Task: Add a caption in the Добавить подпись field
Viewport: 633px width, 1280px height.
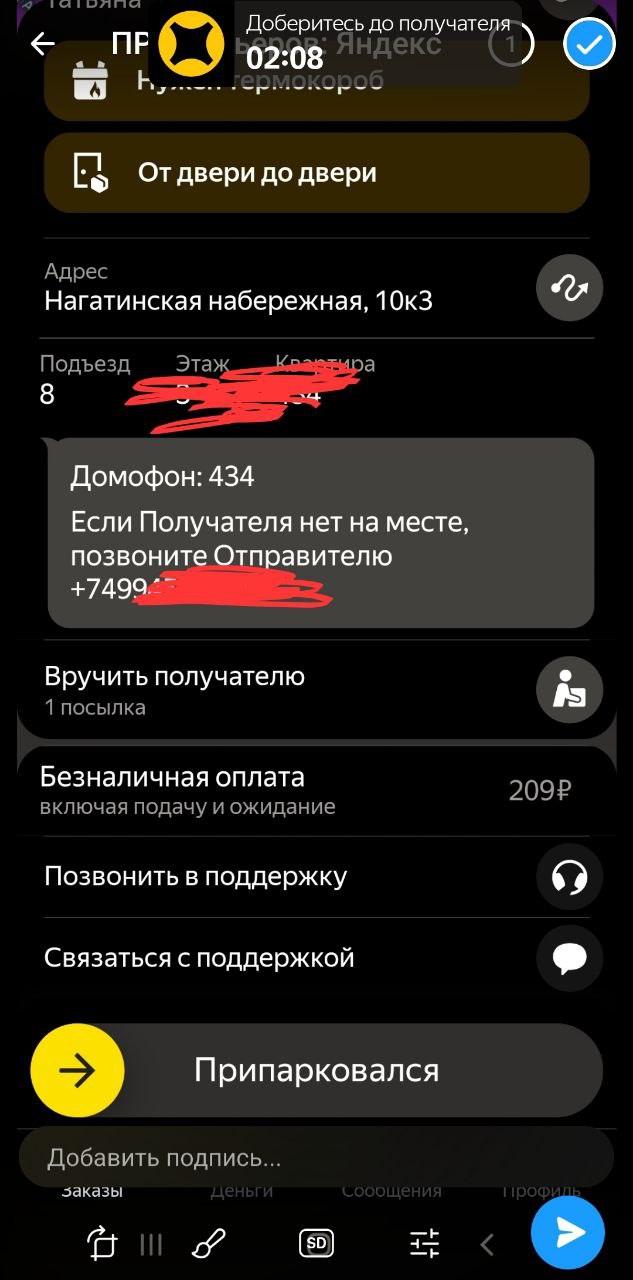Action: [300, 1158]
